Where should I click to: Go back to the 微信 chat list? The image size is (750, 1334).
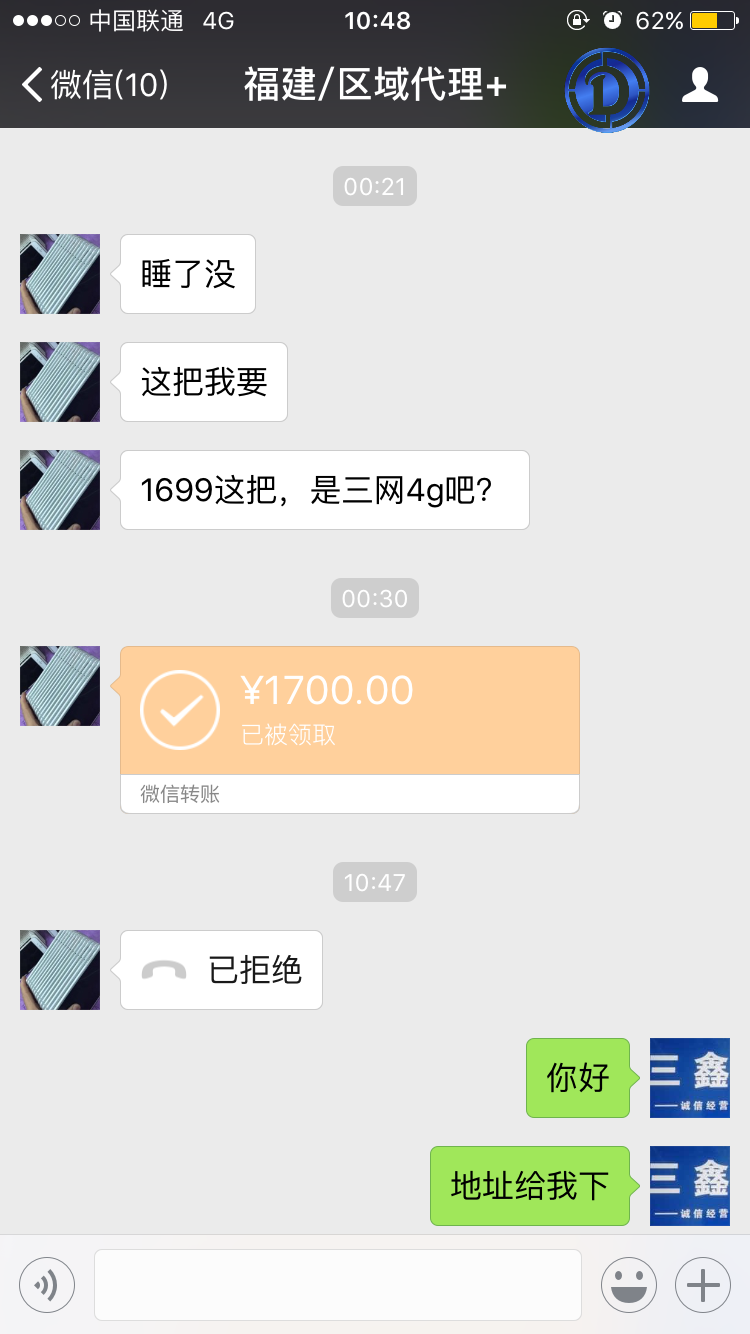tap(95, 85)
